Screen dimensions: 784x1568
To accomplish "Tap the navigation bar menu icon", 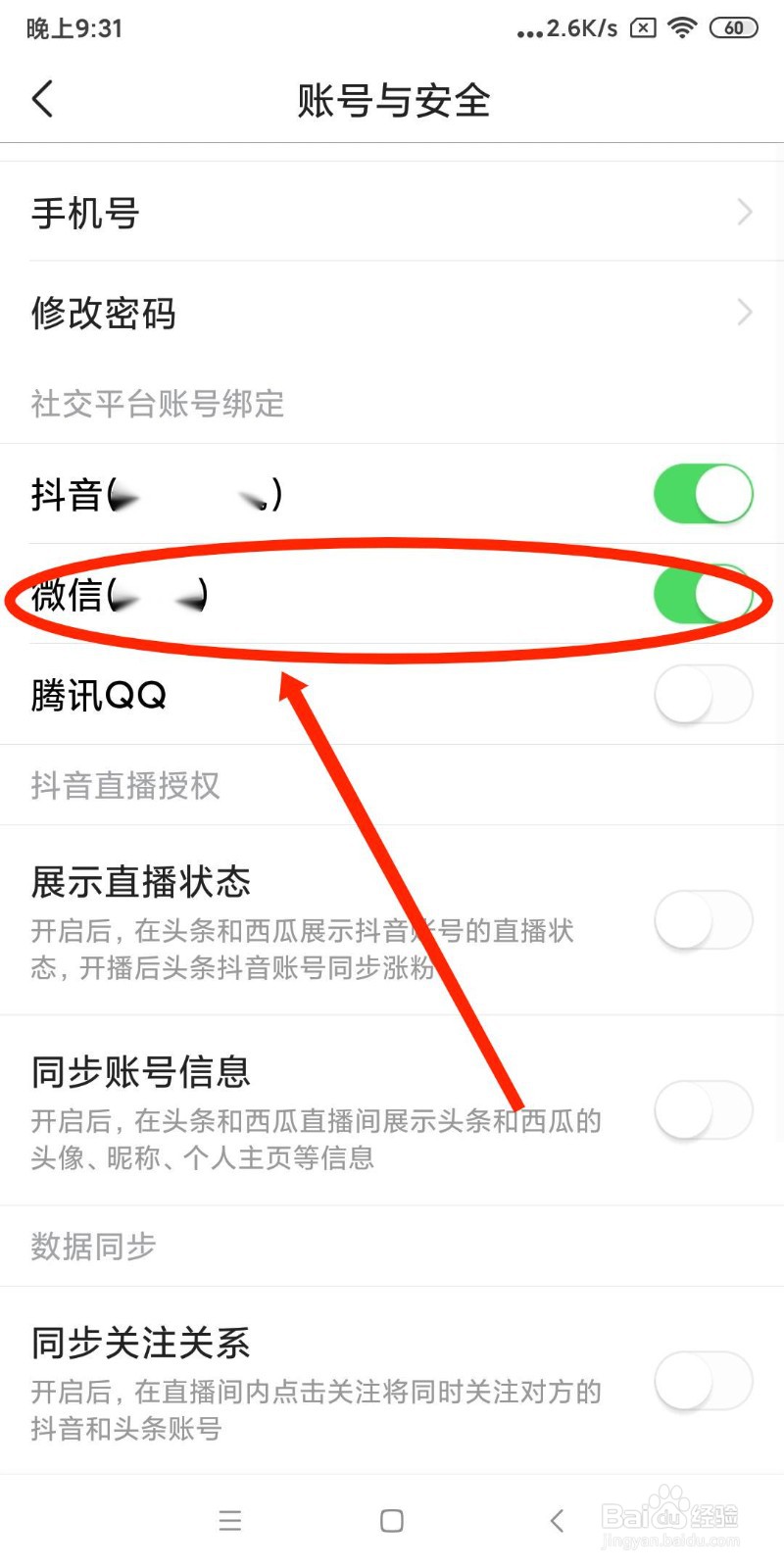I will 229,1520.
